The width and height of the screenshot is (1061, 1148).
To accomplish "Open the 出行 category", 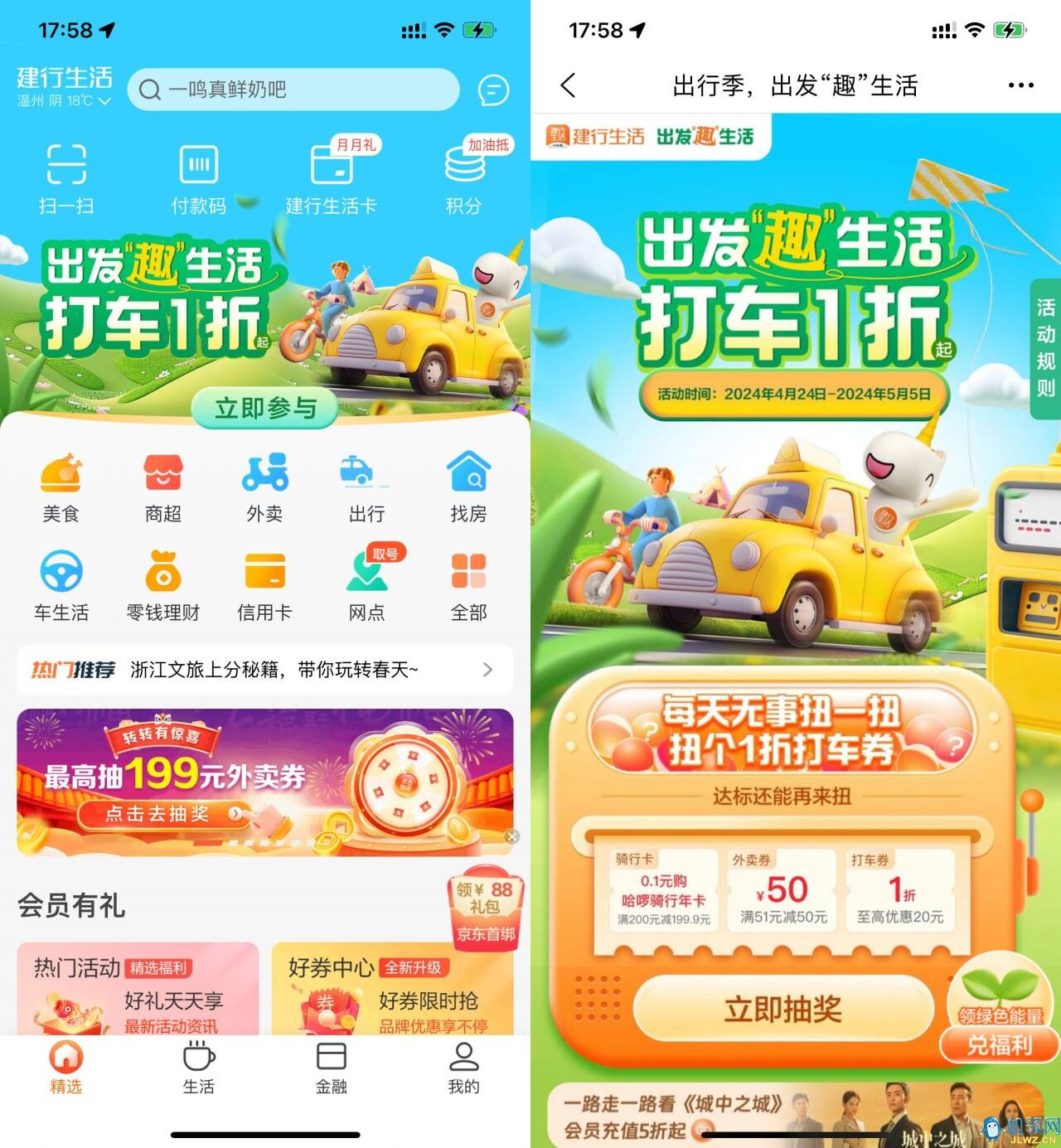I will [x=366, y=487].
